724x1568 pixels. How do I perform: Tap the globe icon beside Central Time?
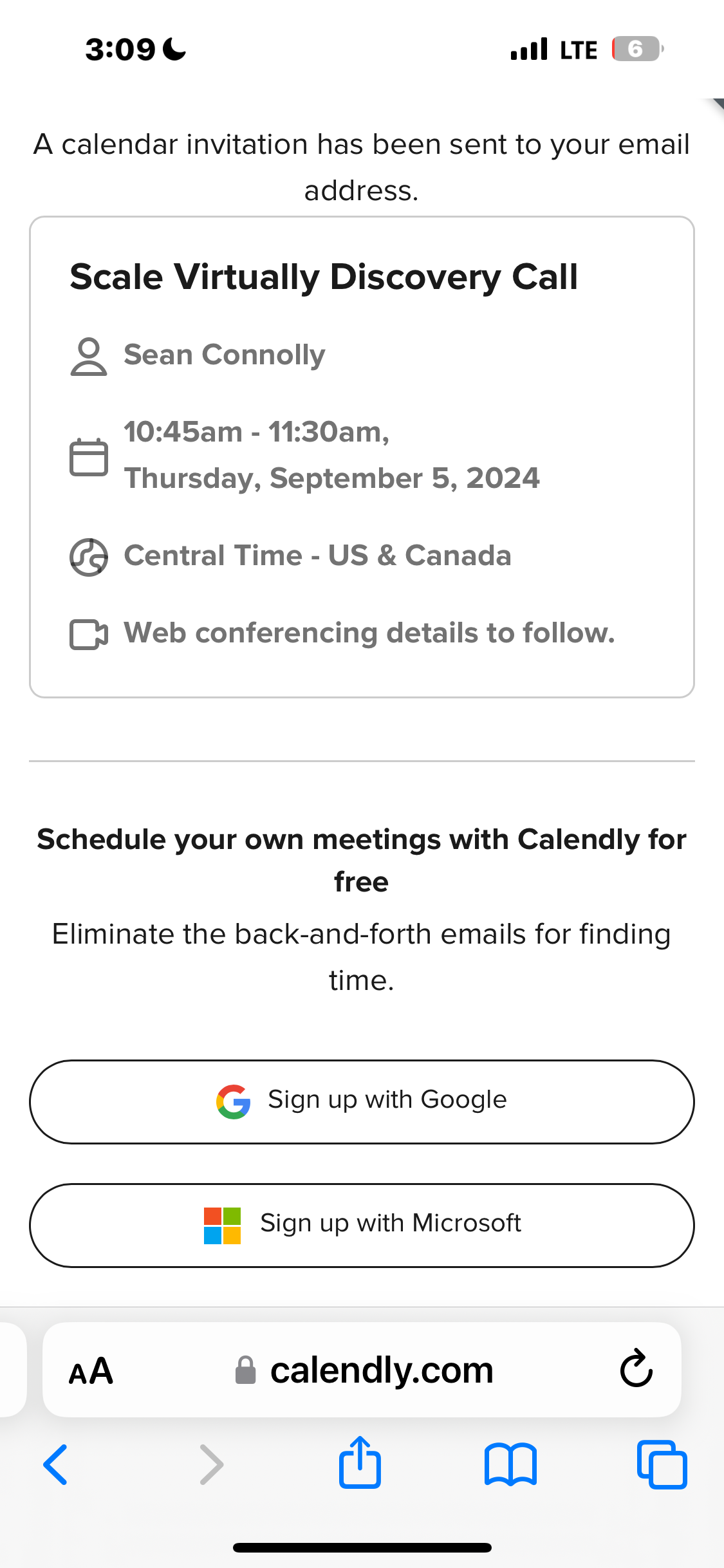(88, 556)
